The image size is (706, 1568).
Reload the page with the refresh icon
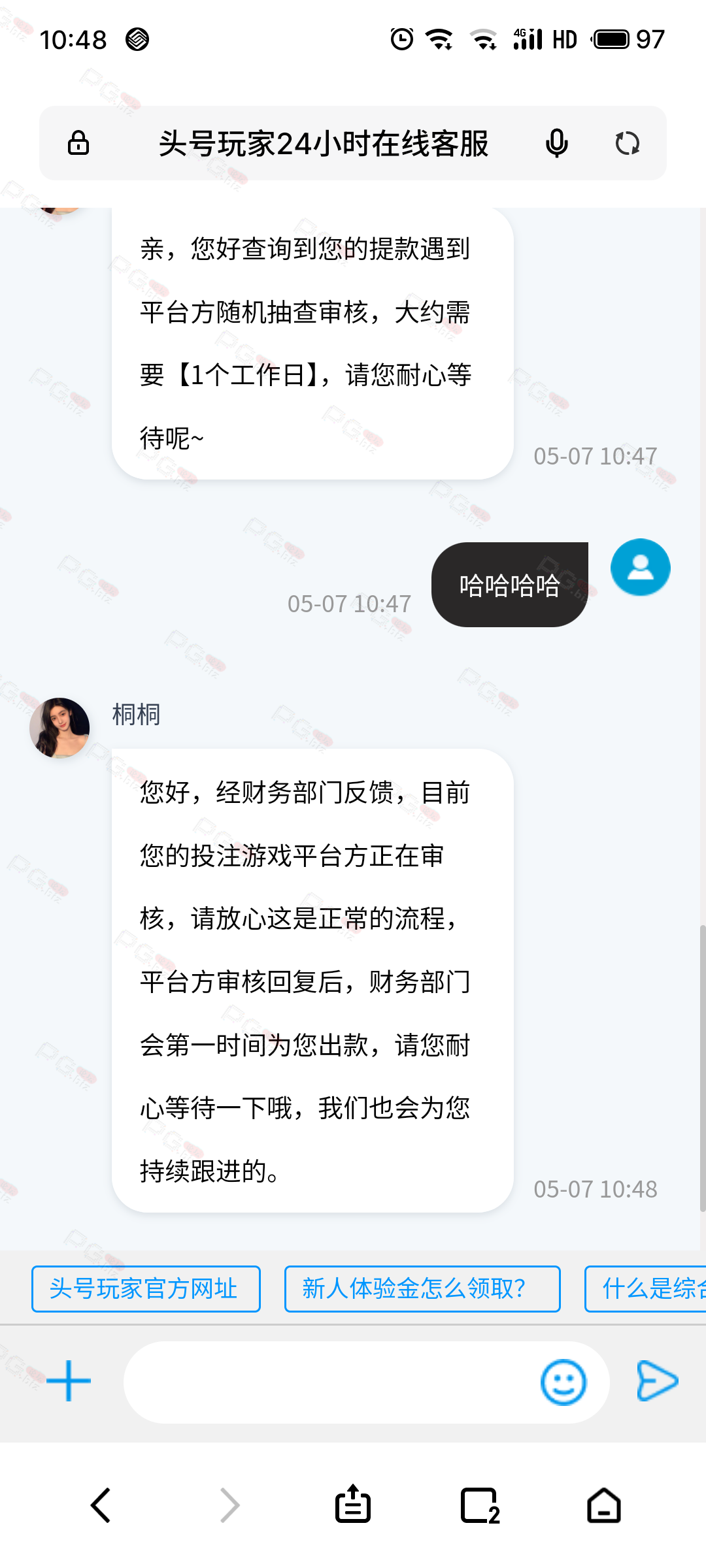tap(628, 143)
